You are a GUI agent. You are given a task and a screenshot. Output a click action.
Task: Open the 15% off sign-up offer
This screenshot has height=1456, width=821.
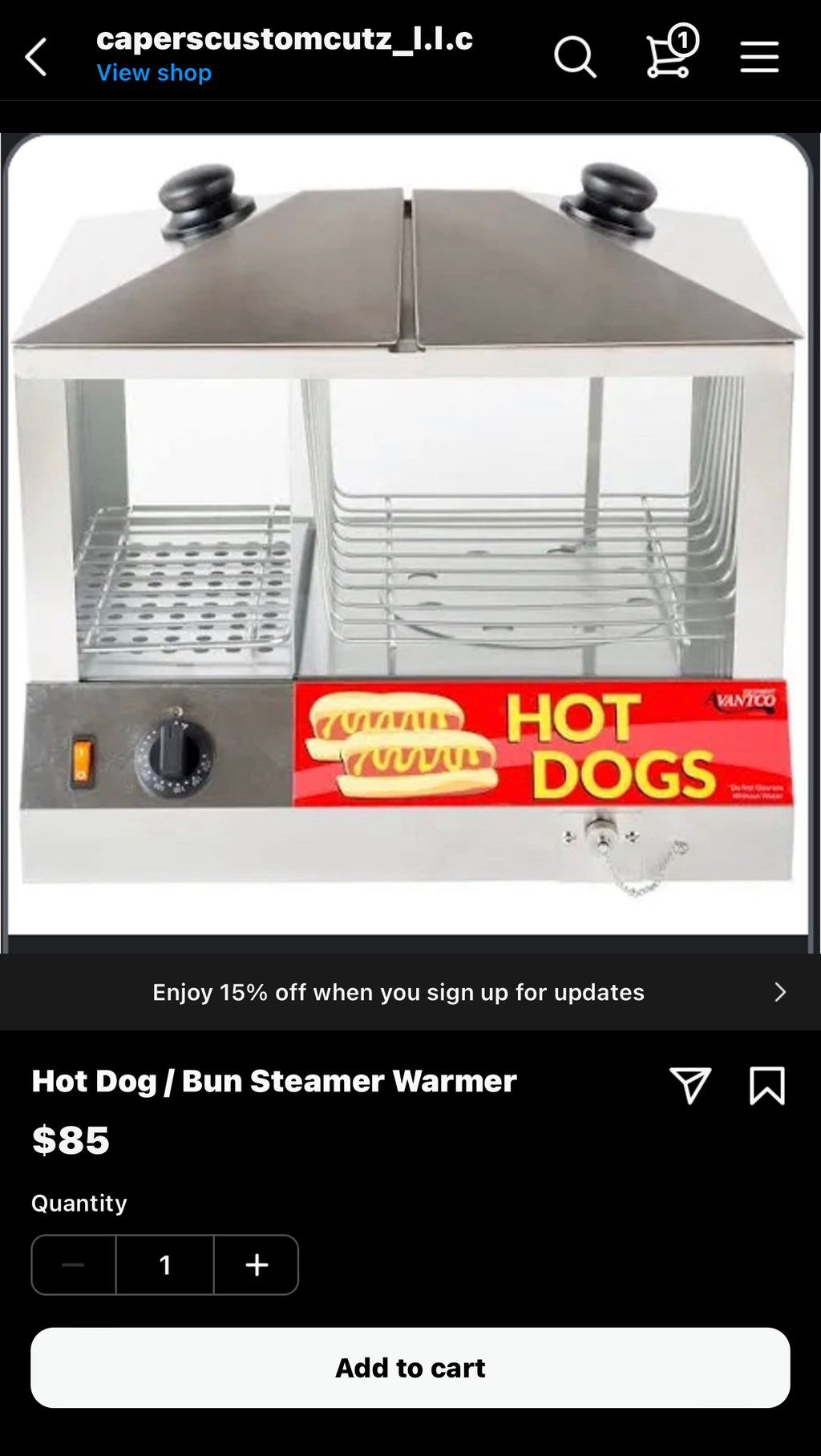coord(410,992)
